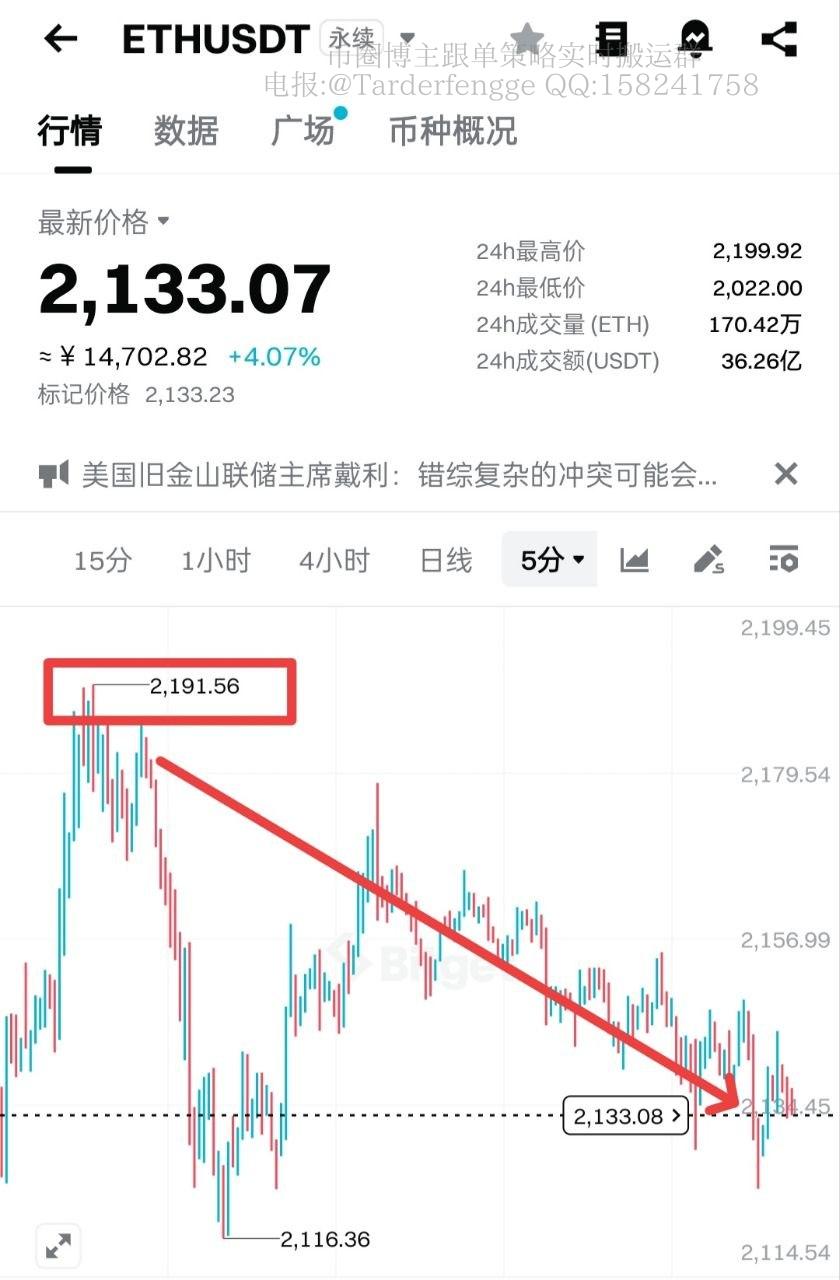
Task: Go back using the arrow
Action: pyautogui.click(x=61, y=39)
